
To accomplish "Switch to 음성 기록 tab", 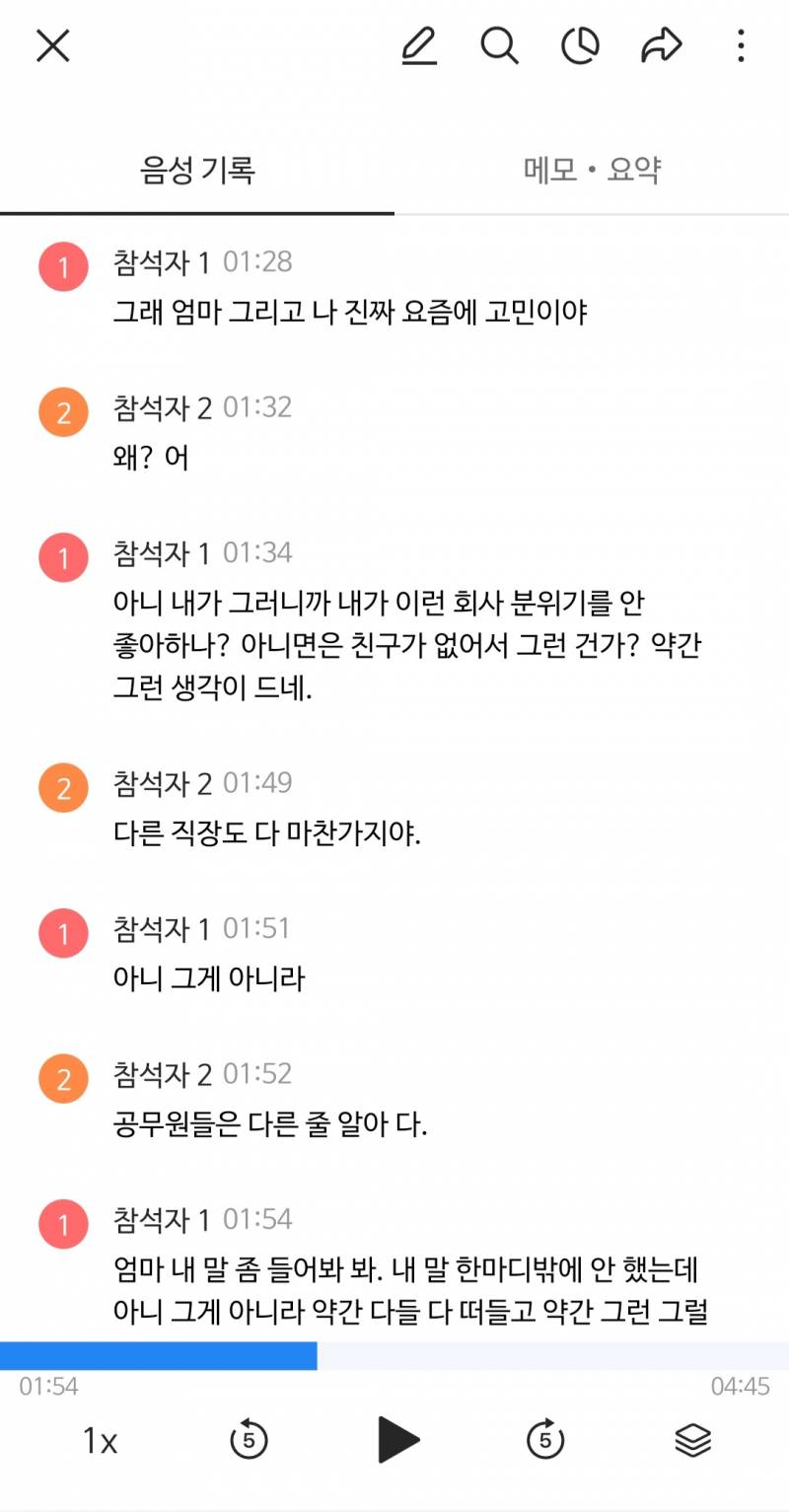I will click(x=197, y=169).
